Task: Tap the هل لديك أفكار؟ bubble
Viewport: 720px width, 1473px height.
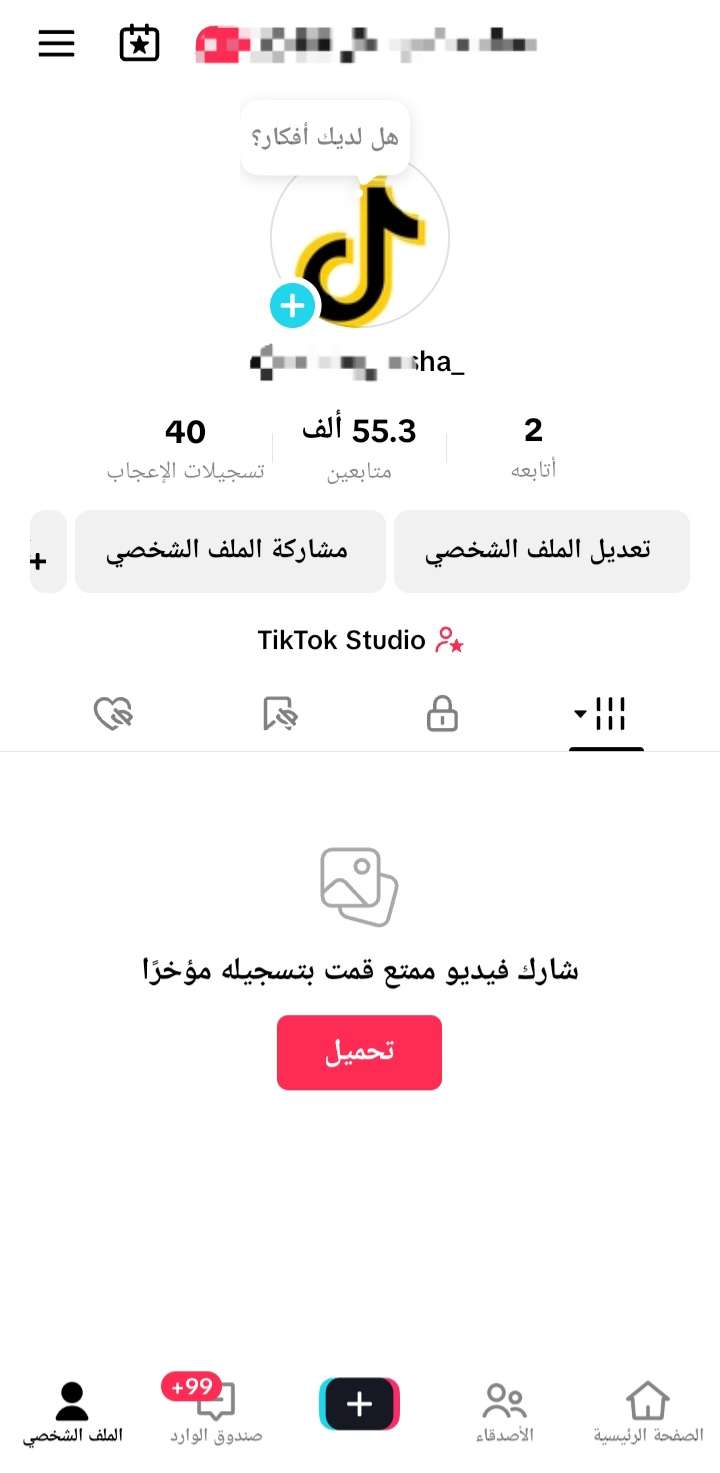Action: (x=326, y=137)
